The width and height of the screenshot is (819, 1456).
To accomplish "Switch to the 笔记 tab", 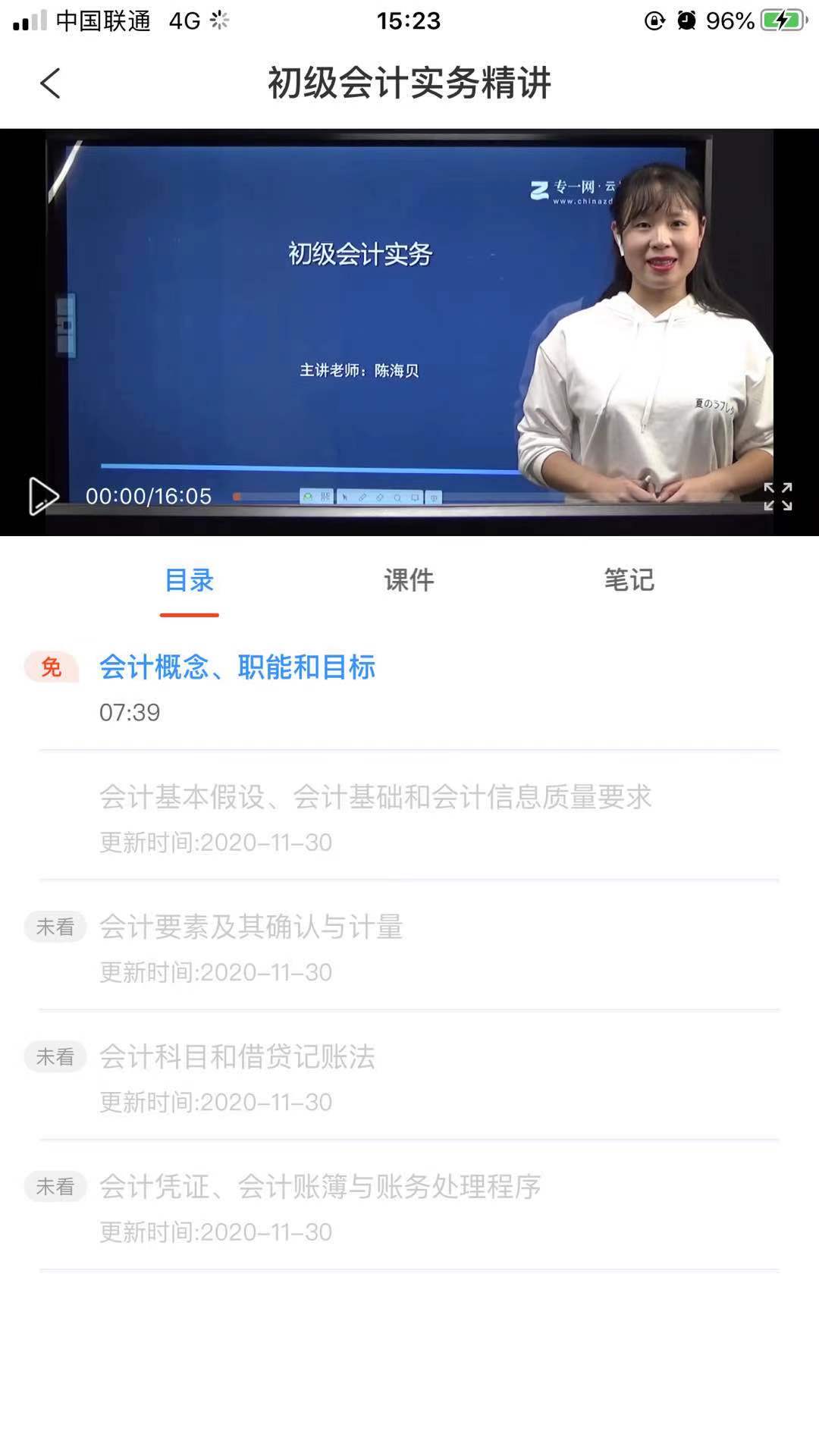I will [x=629, y=581].
